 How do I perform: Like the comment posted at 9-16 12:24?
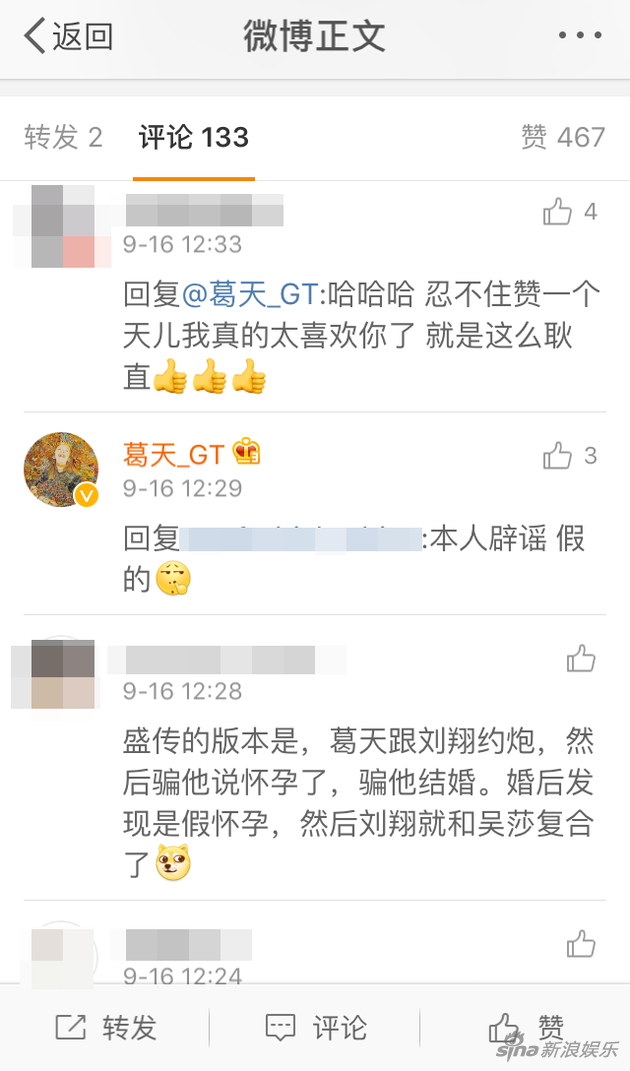[580, 943]
